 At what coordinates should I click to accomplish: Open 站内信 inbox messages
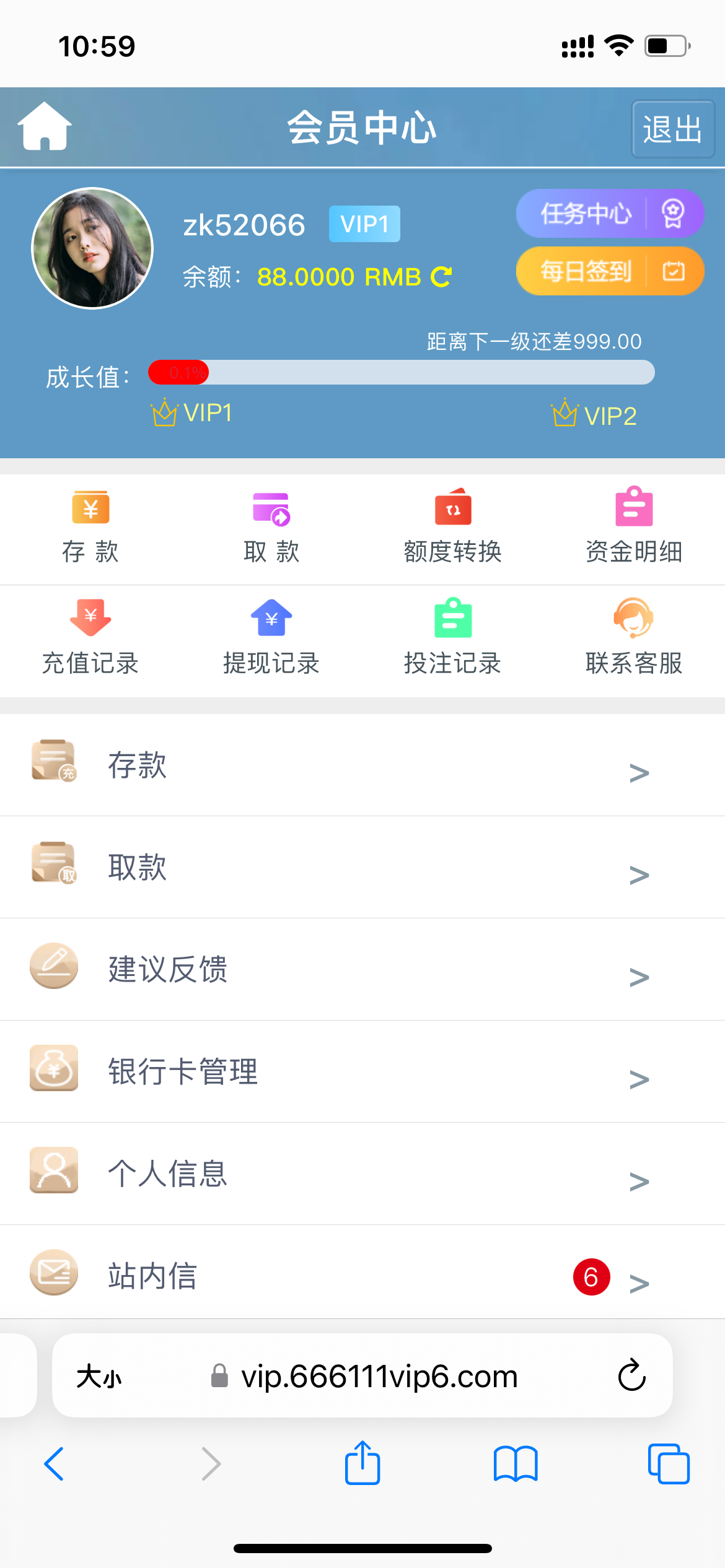tap(362, 1276)
